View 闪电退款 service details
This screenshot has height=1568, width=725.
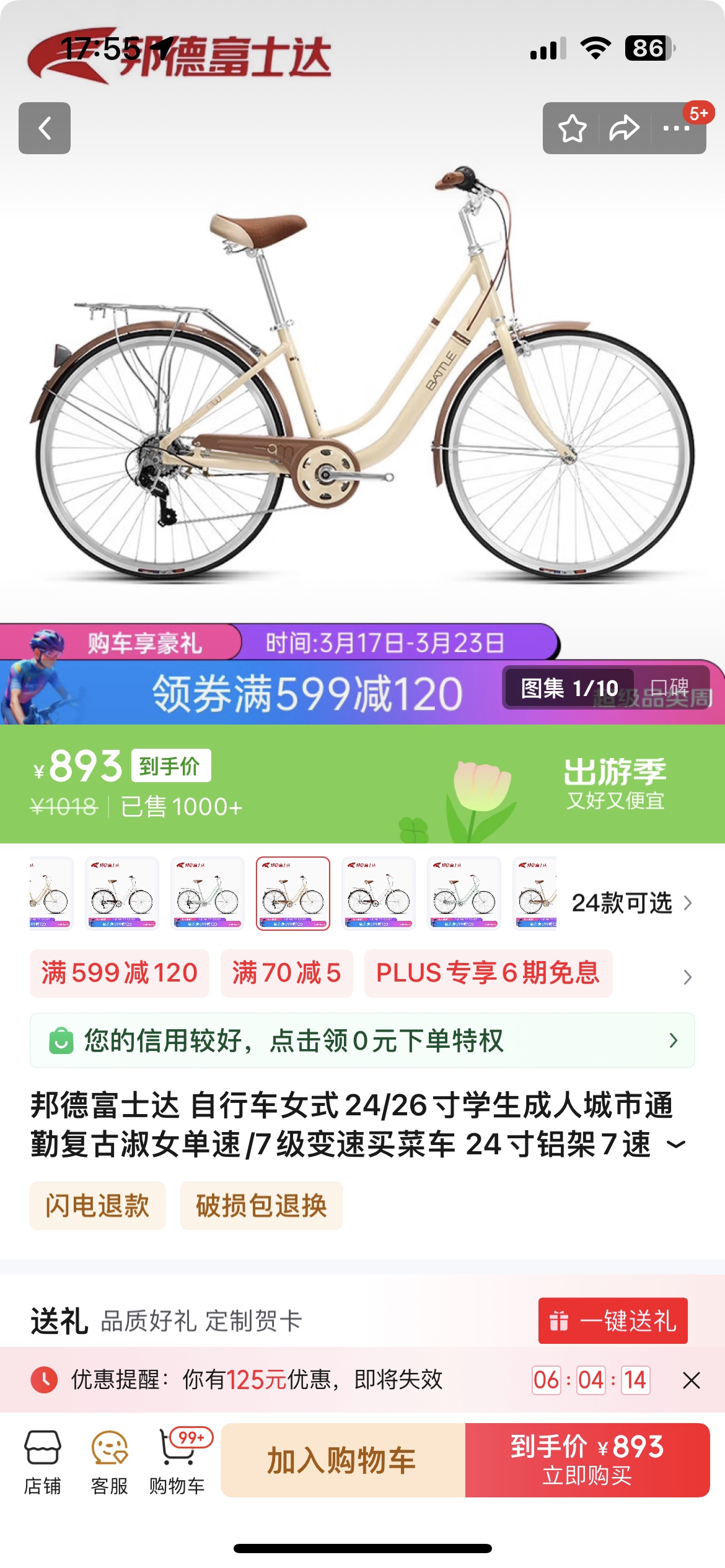(x=97, y=1206)
